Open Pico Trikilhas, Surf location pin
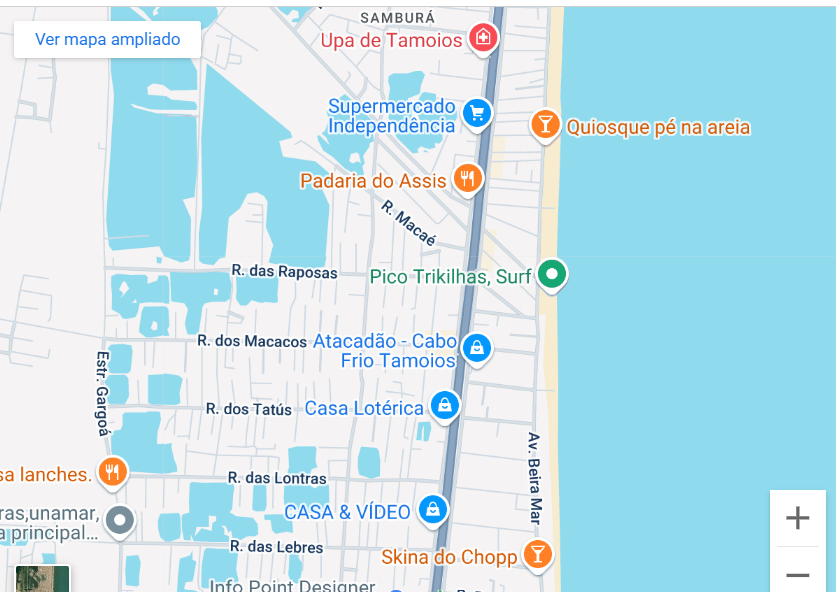The height and width of the screenshot is (592, 836). 551,273
